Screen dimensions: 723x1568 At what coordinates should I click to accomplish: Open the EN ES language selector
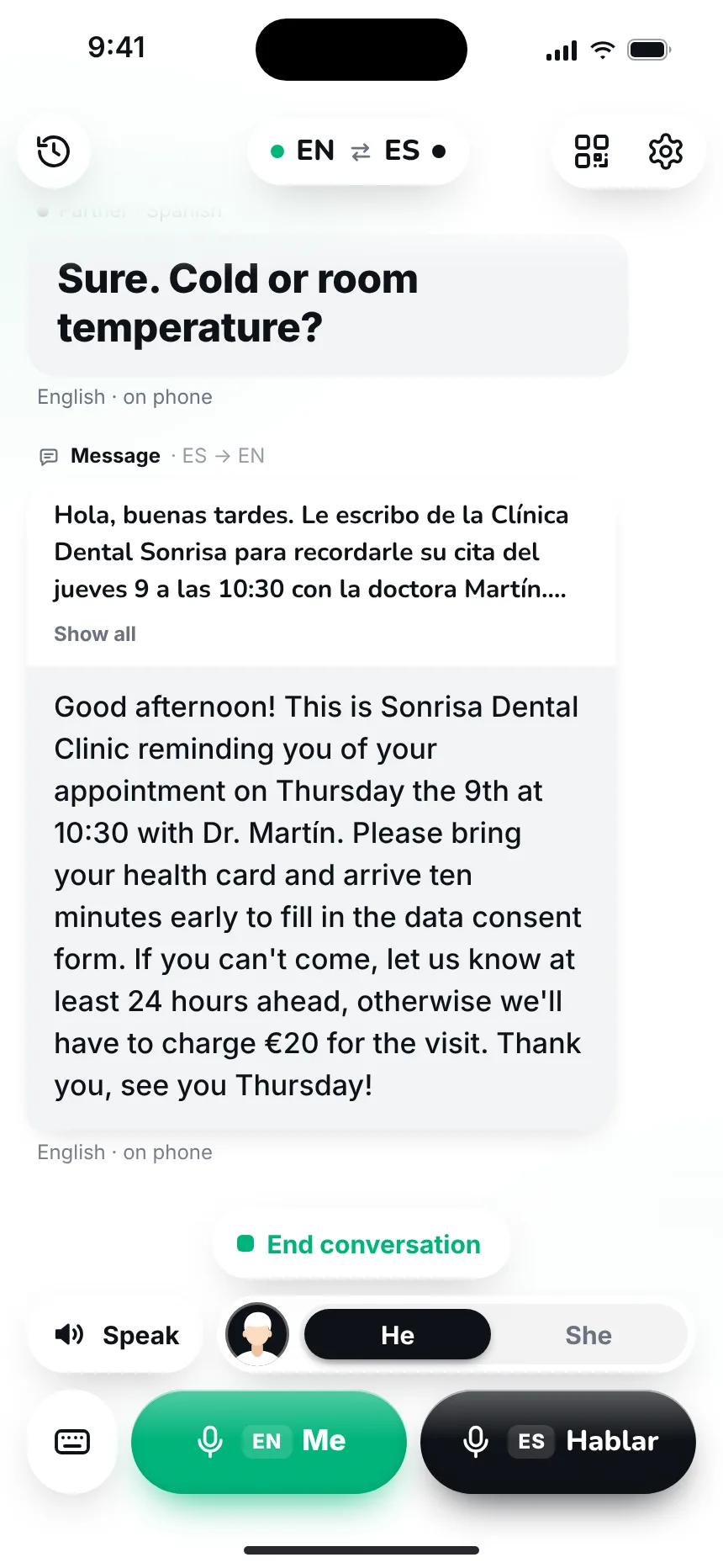click(x=358, y=151)
